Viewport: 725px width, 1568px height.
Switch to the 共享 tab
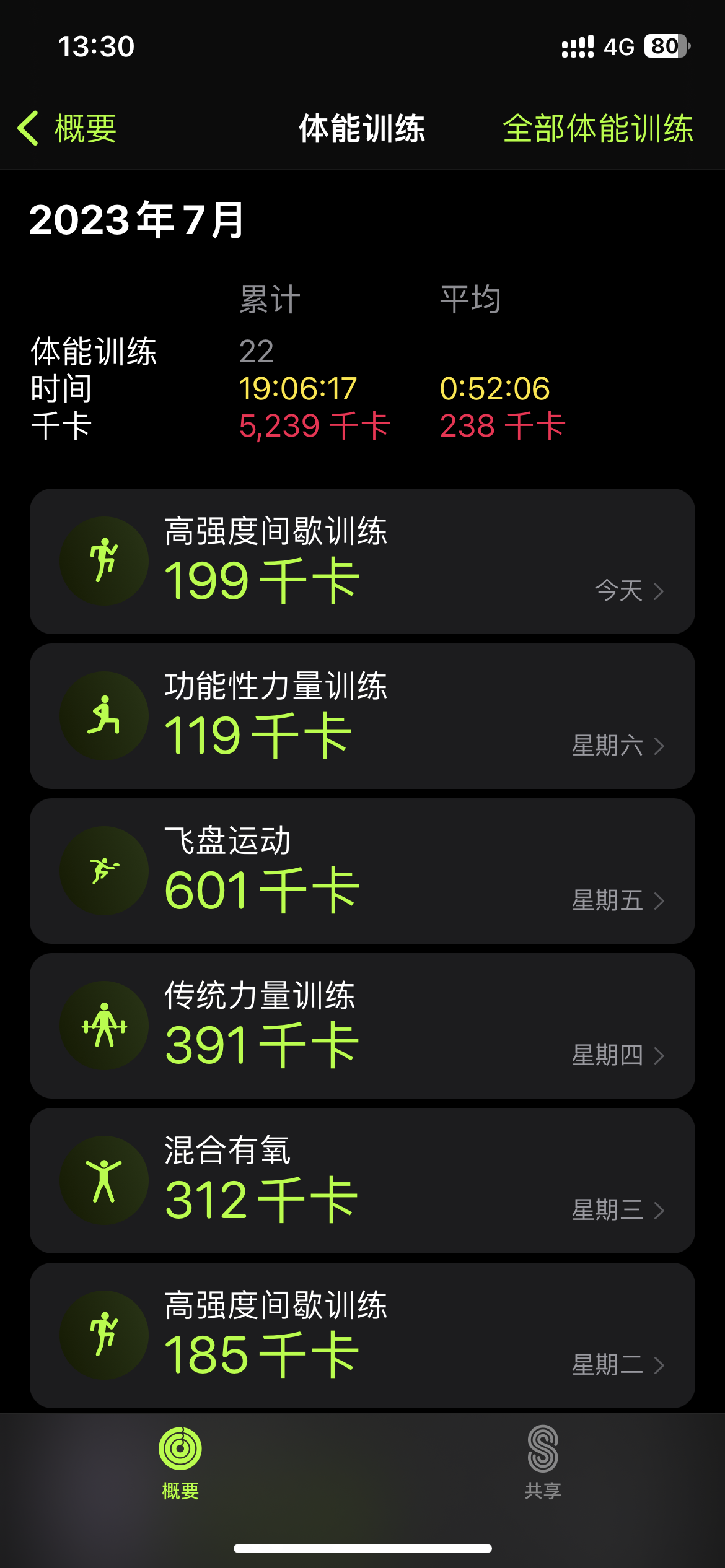click(543, 1463)
